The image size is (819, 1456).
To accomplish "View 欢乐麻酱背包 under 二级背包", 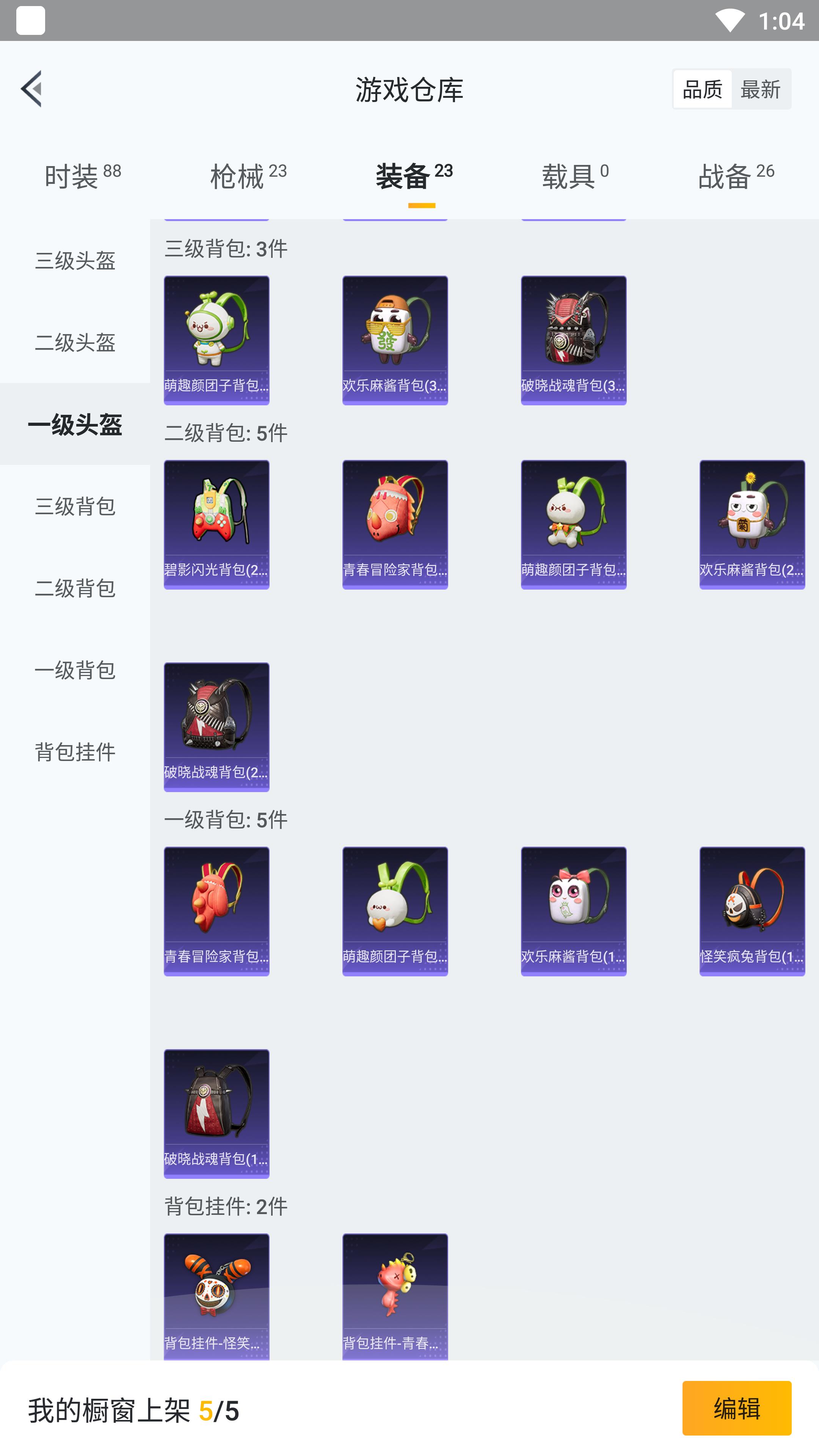I will pyautogui.click(x=752, y=524).
